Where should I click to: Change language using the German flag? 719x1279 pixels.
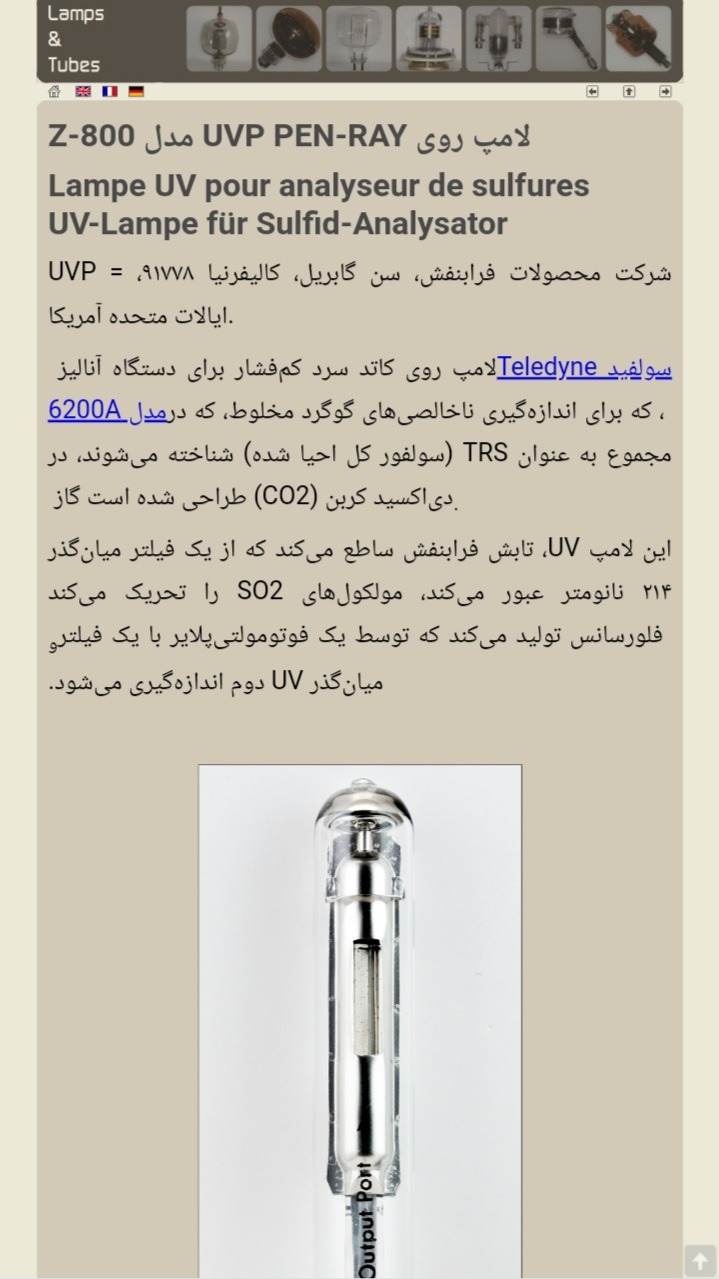tap(136, 91)
